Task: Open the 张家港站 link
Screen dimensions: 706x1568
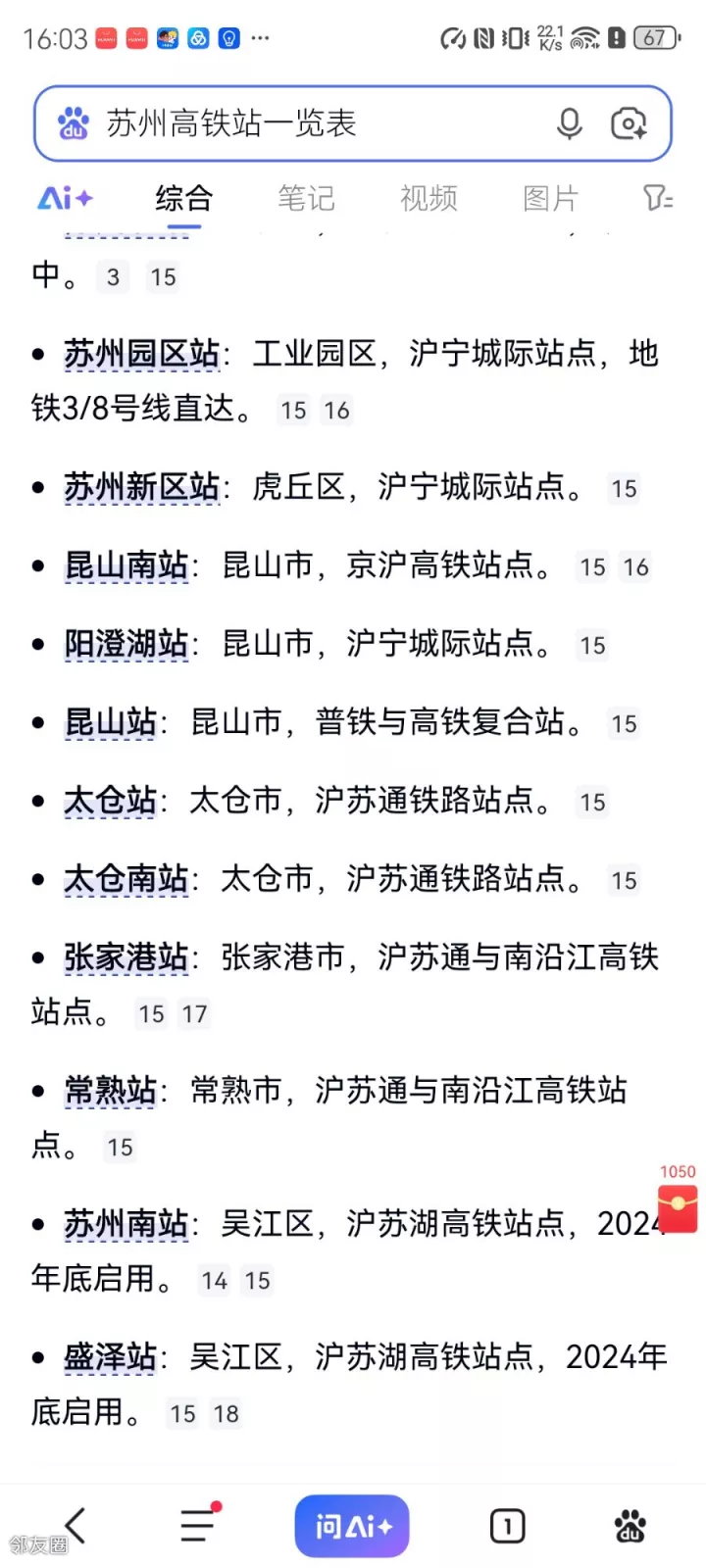Action: point(126,957)
